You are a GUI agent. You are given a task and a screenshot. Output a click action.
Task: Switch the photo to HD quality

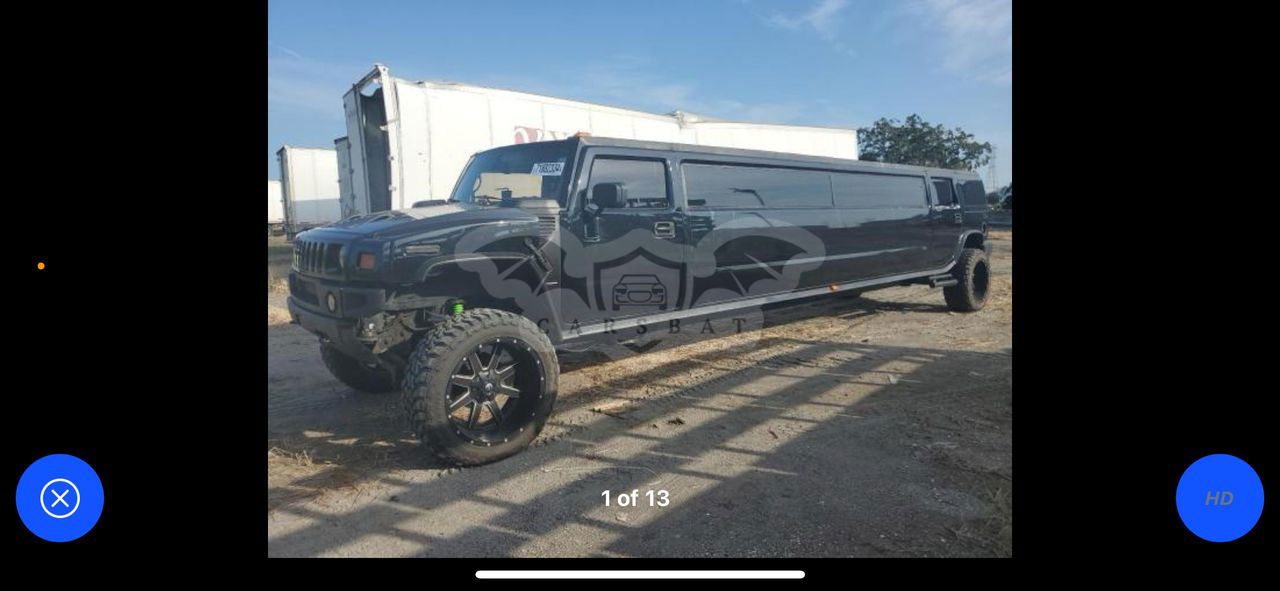pyautogui.click(x=1219, y=498)
